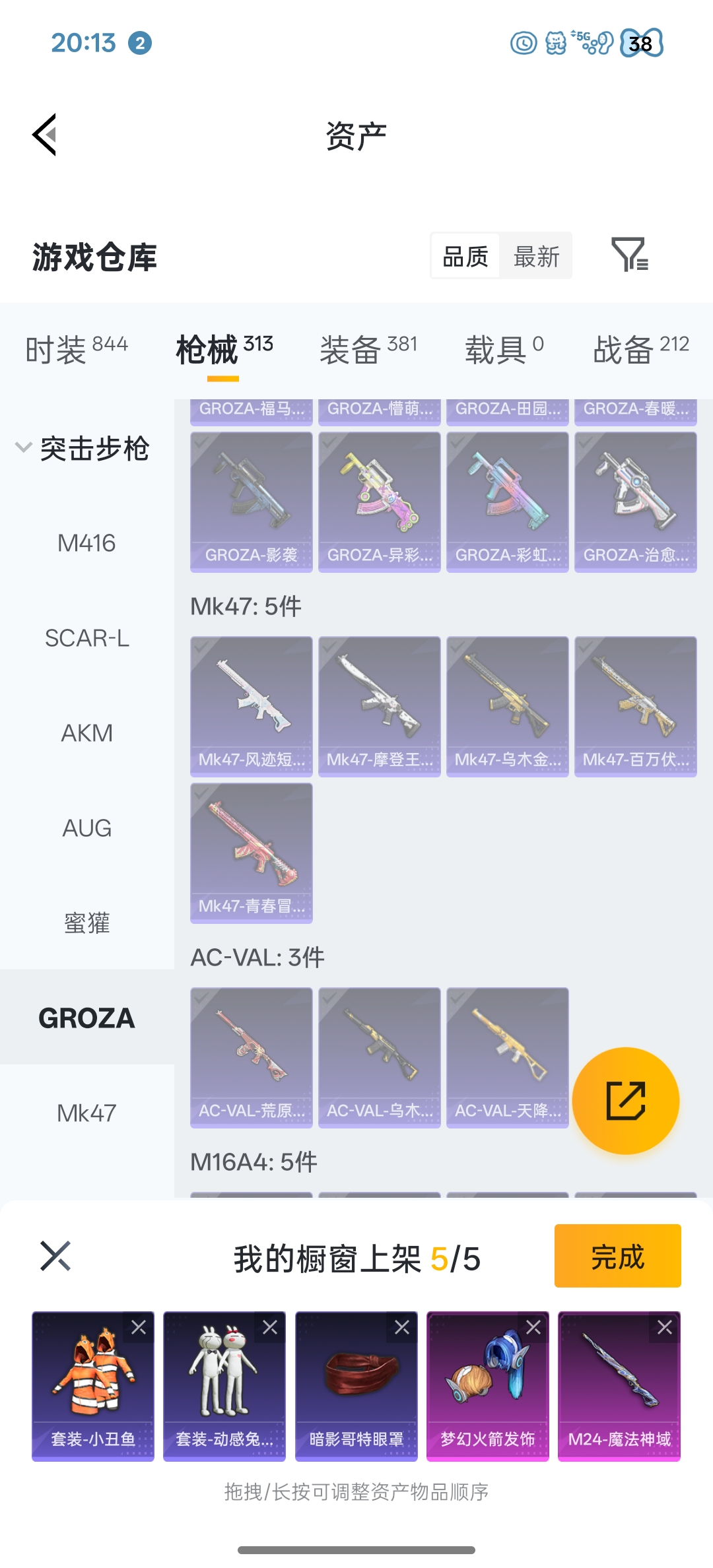Collapse the 突击步枪 category
The image size is (713, 1568).
24,448
